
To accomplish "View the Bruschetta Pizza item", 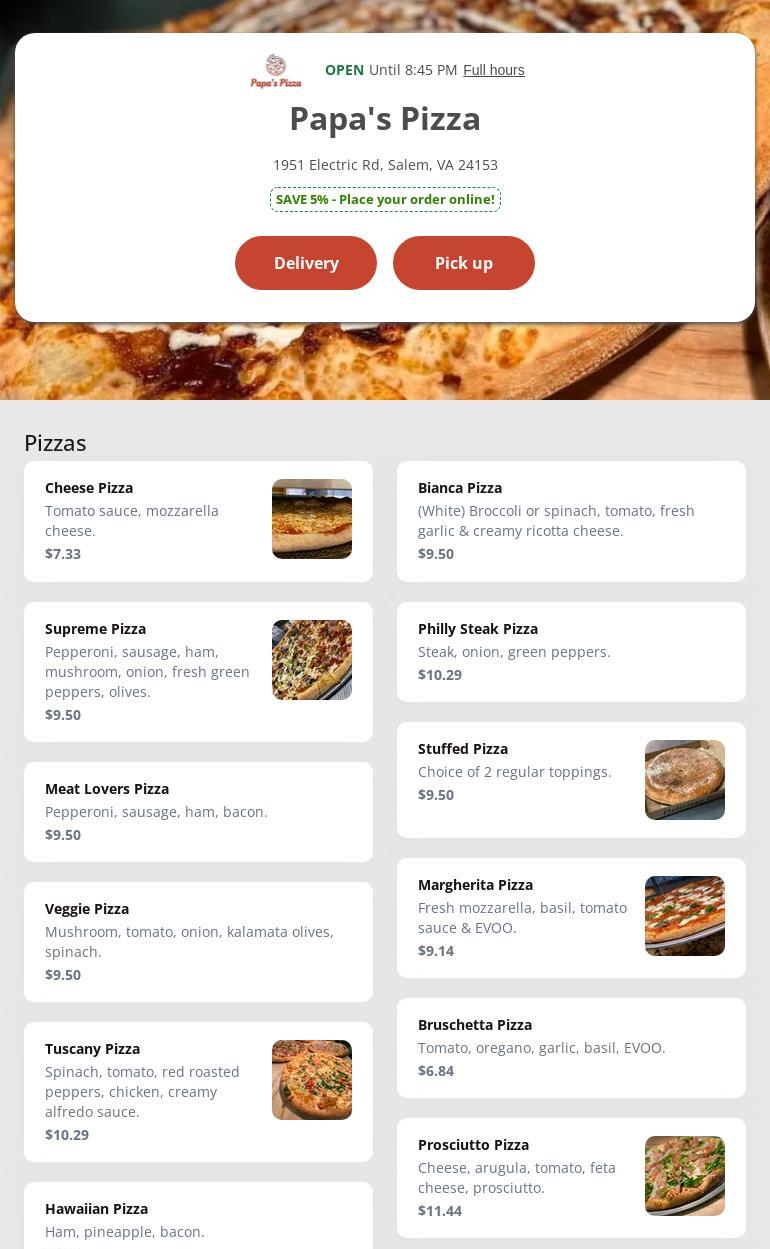I will [571, 1047].
